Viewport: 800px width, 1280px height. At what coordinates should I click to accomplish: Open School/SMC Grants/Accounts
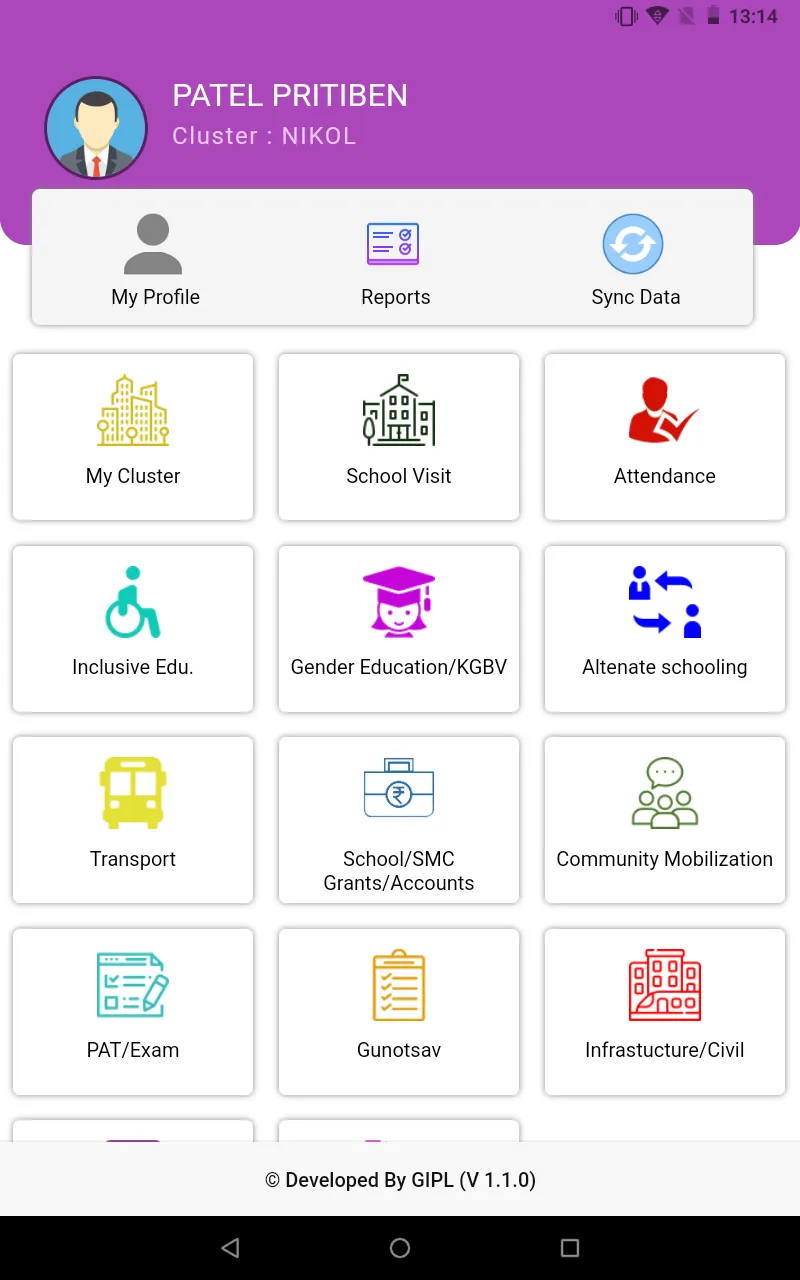pos(399,820)
